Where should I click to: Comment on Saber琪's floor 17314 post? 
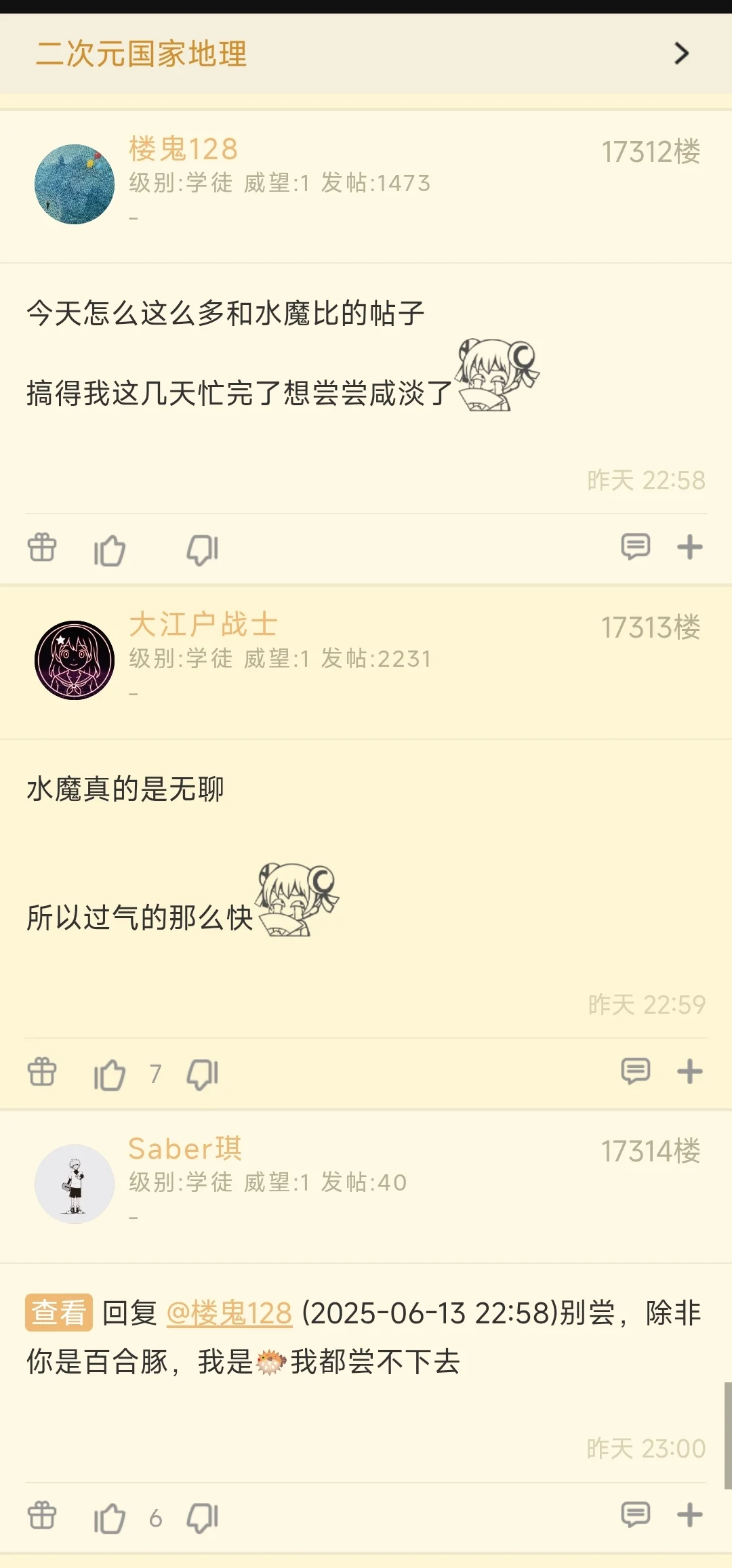(635, 1514)
